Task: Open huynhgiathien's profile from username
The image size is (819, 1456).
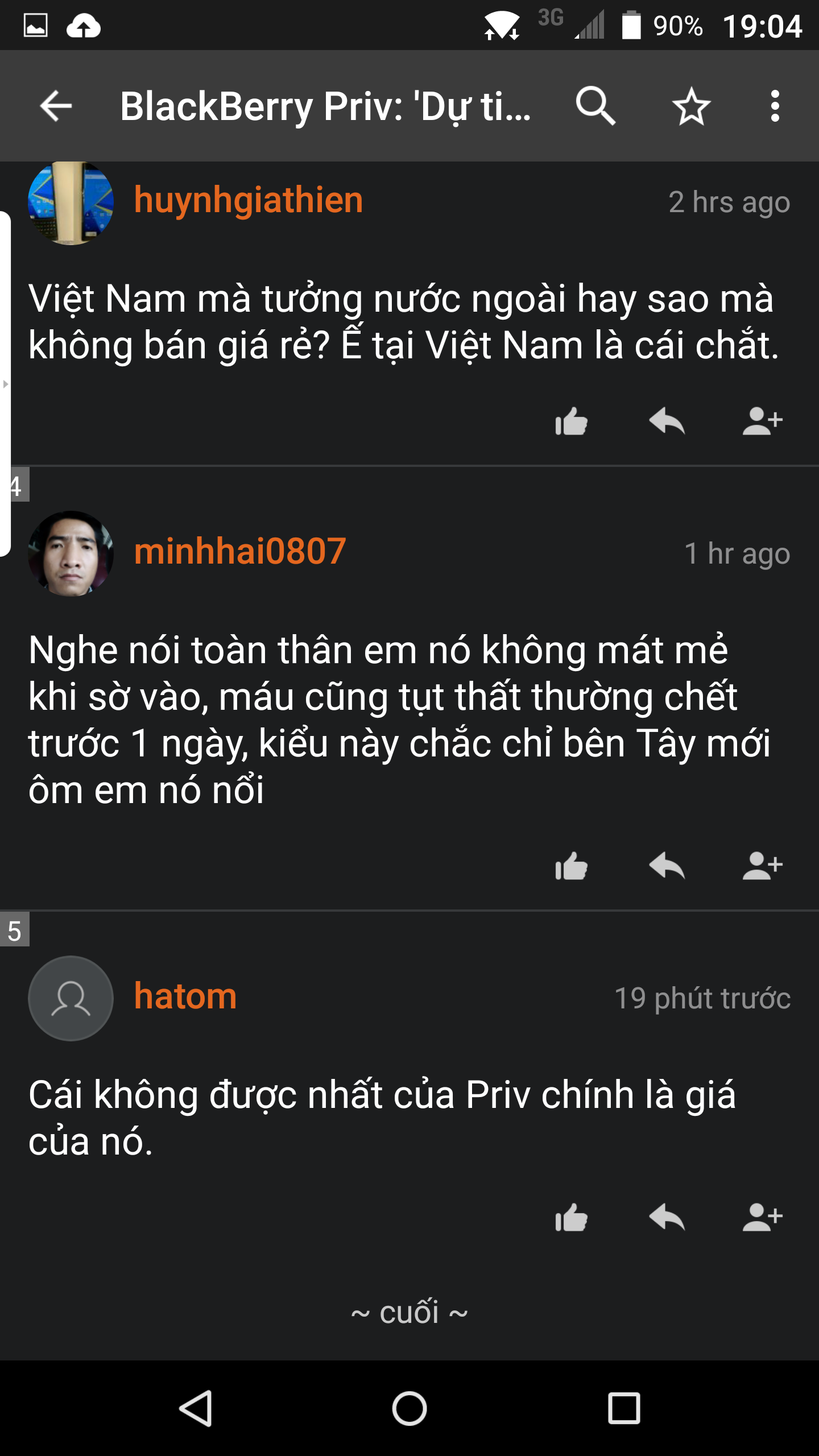Action: (x=249, y=200)
